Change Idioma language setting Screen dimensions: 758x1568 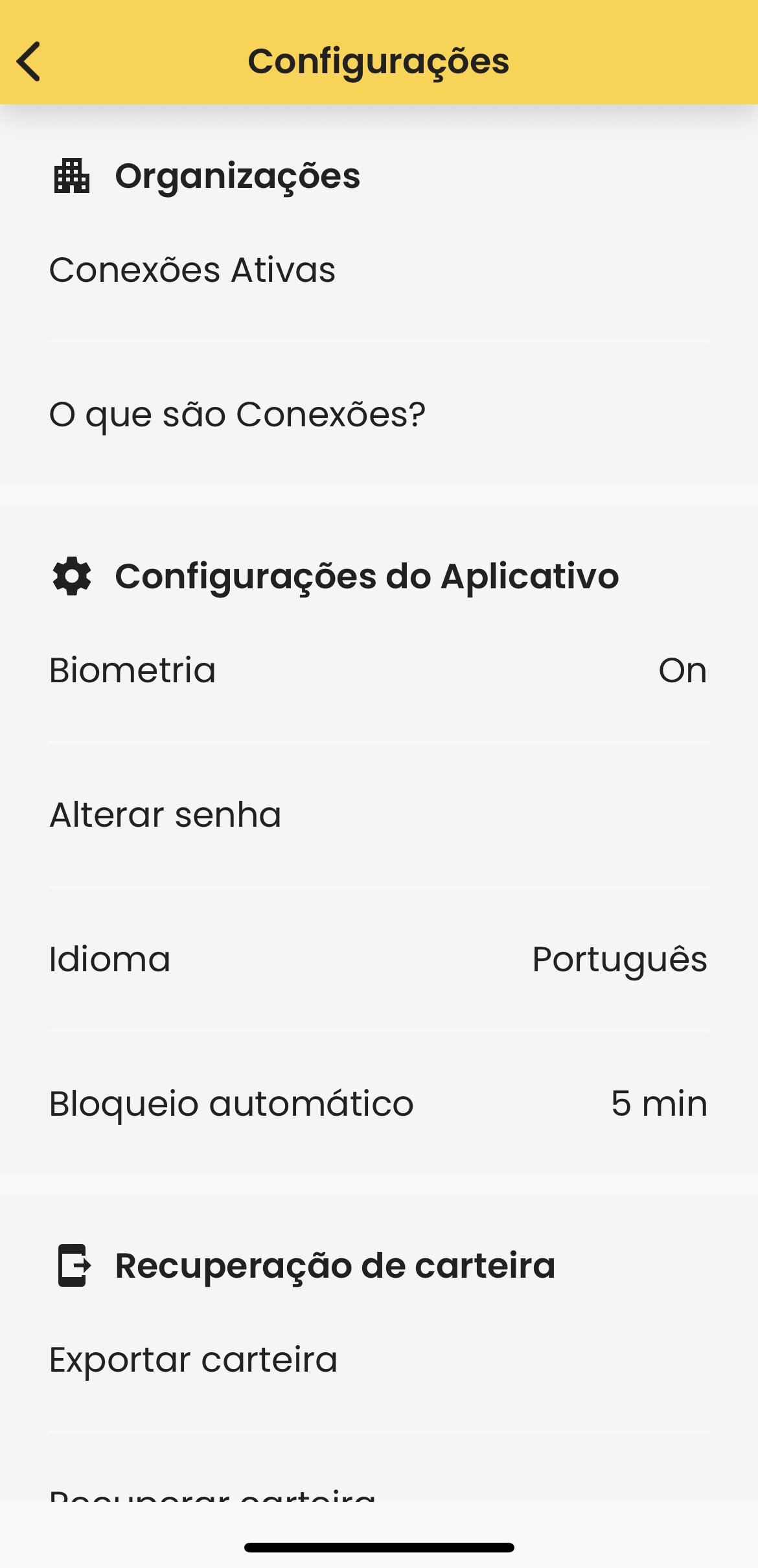pyautogui.click(x=378, y=960)
